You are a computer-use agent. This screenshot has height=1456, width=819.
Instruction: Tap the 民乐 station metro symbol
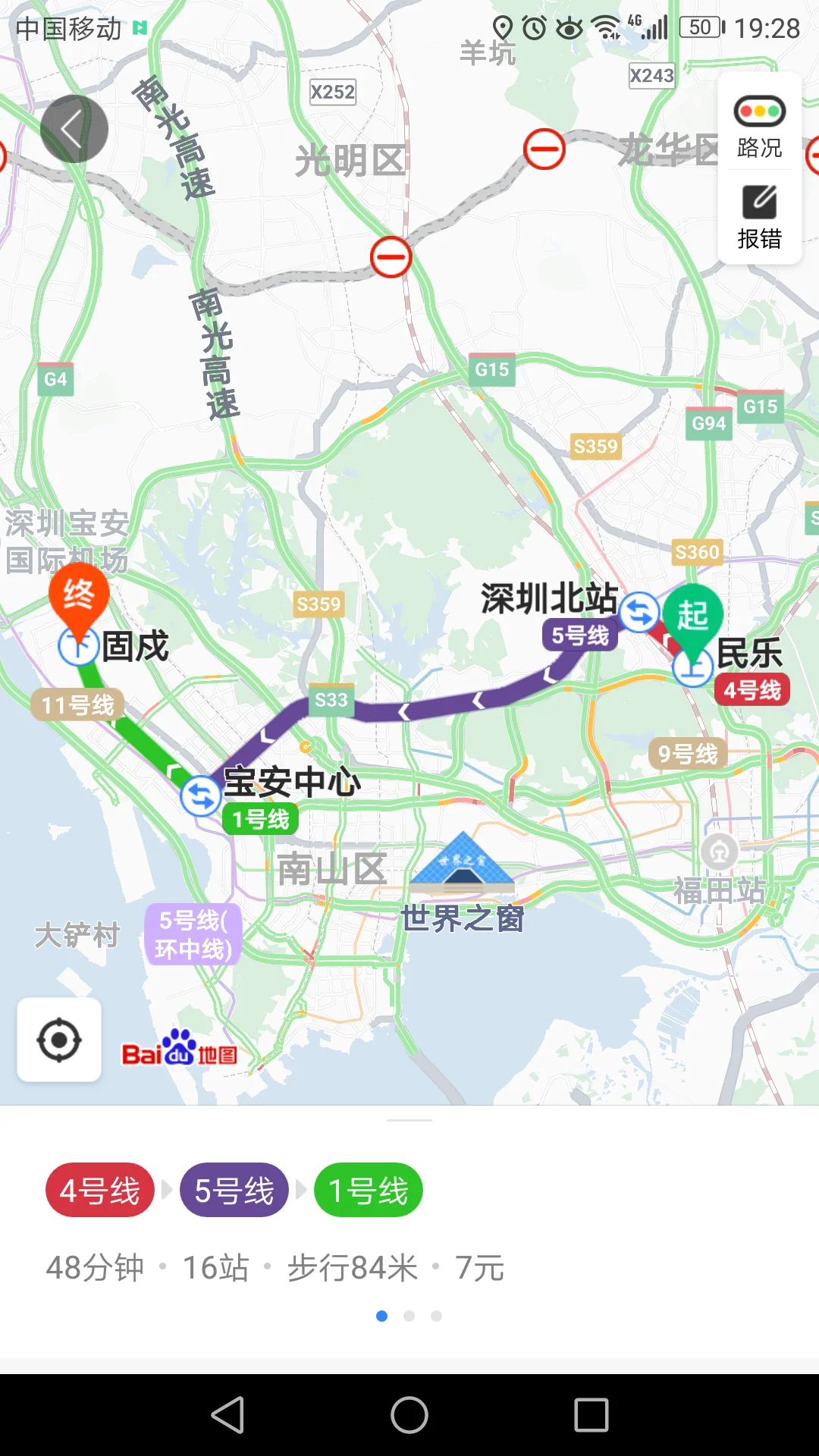[x=692, y=668]
